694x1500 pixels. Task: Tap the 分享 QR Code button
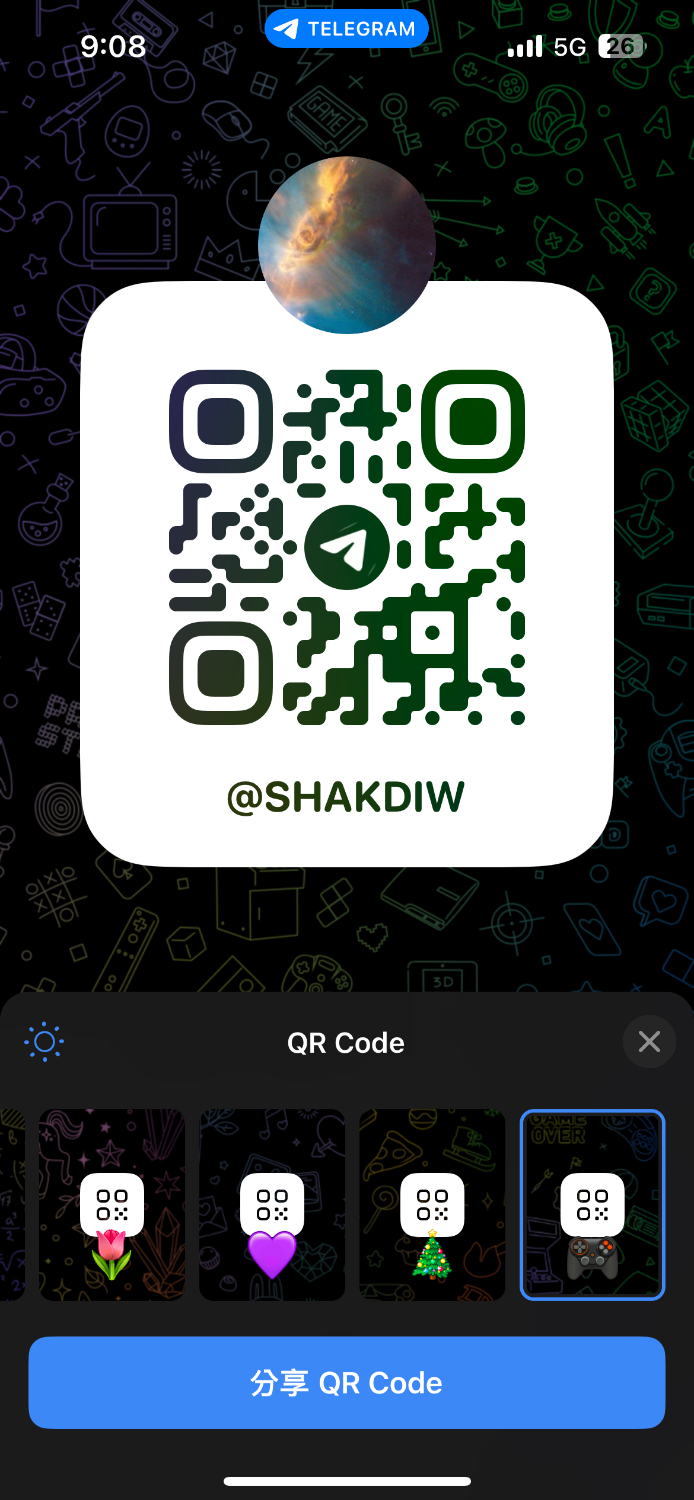347,1383
